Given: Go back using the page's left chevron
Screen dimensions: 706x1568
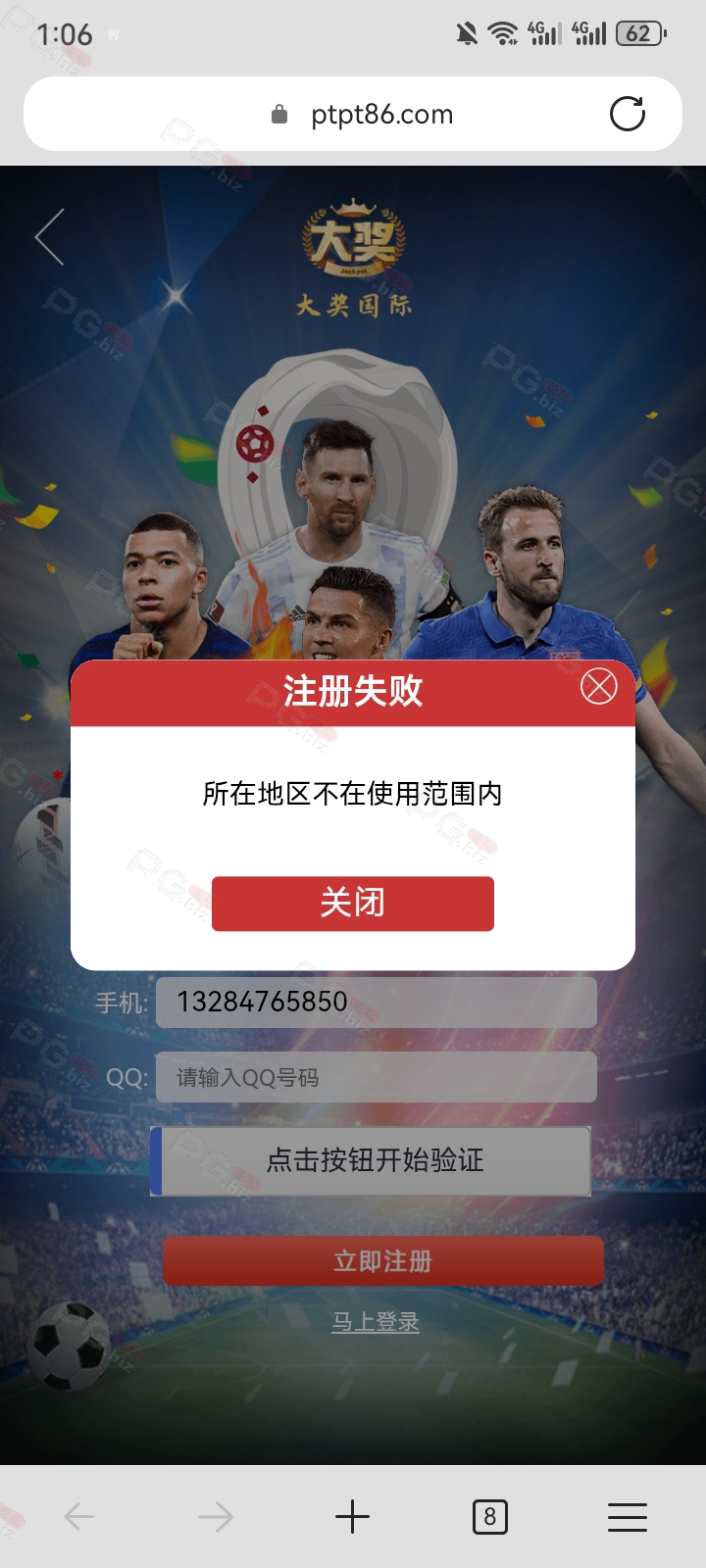Looking at the screenshot, I should click(51, 237).
